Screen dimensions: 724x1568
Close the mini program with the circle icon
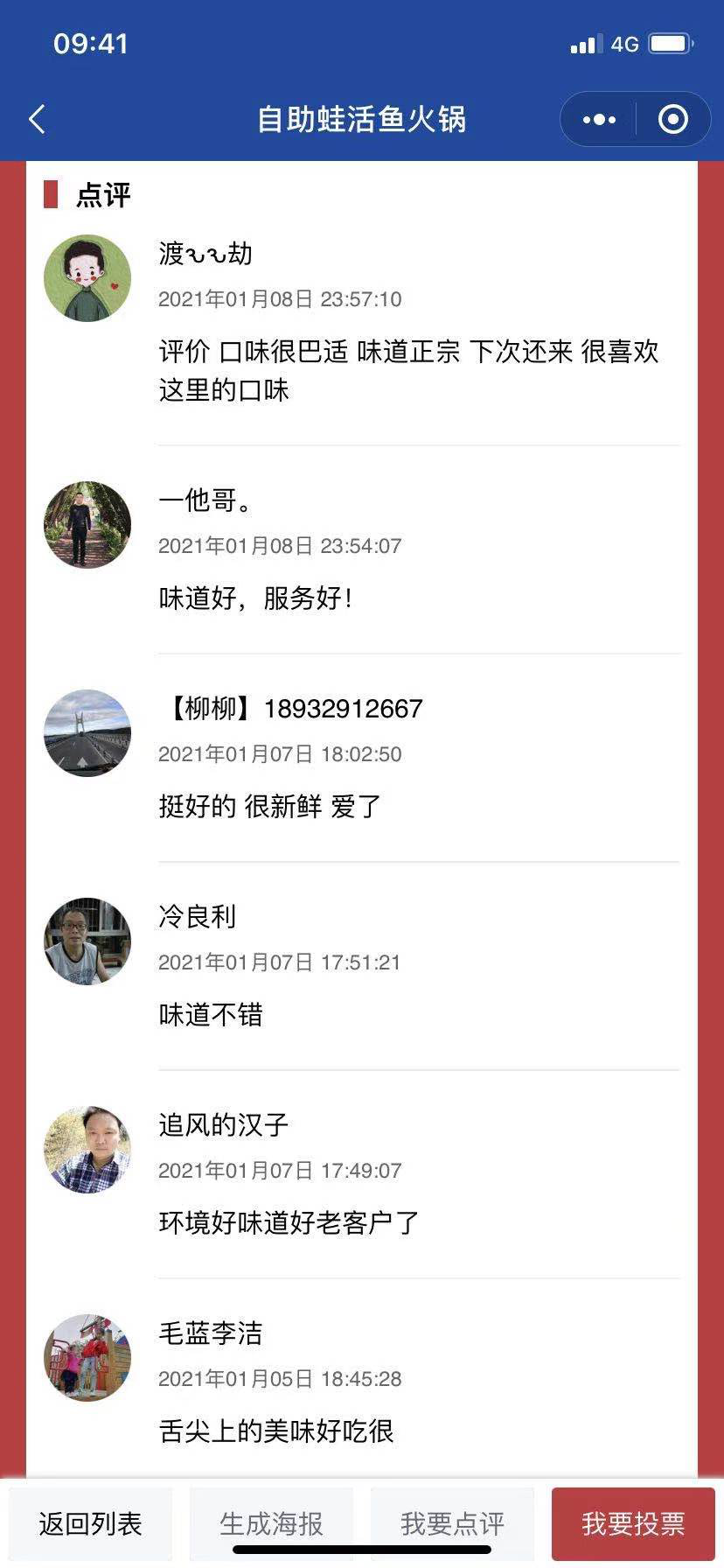click(672, 119)
